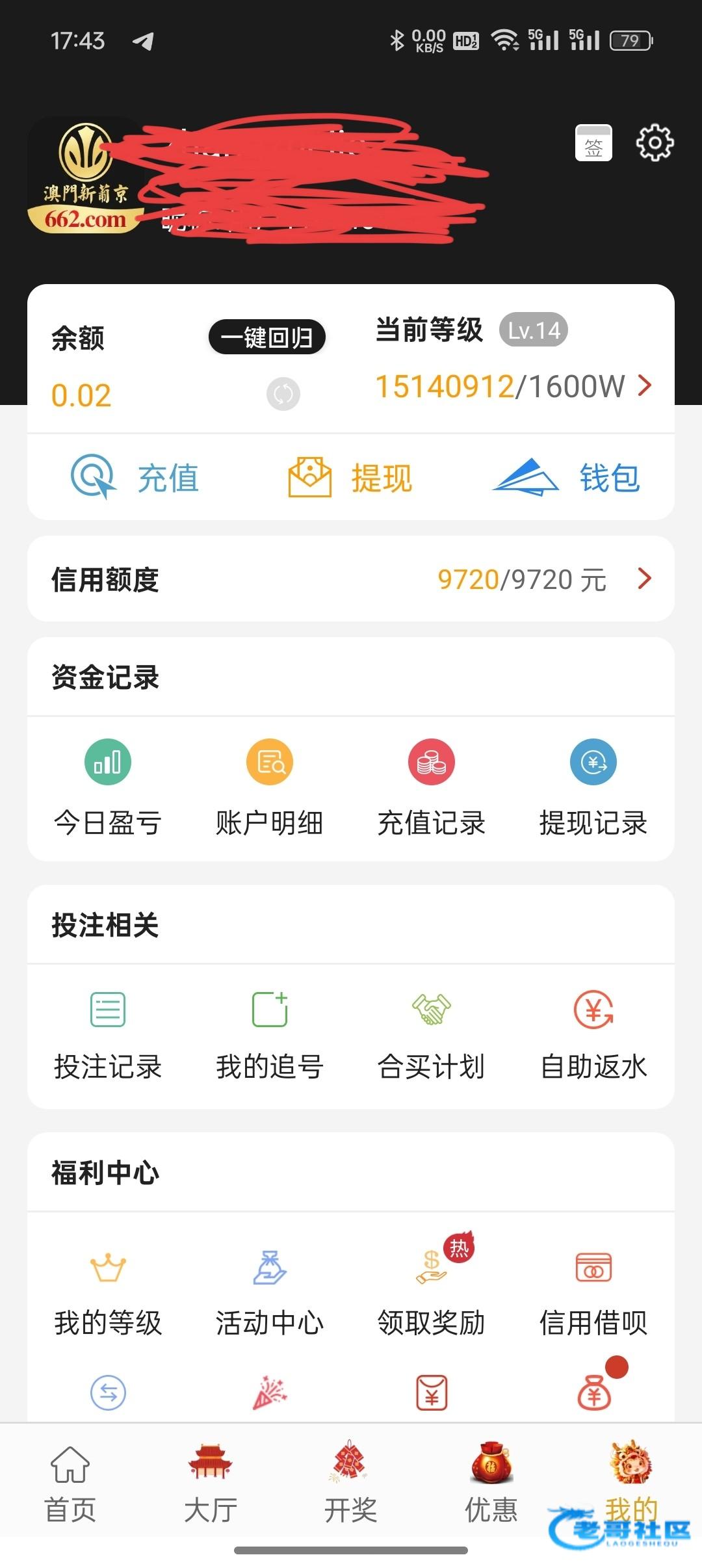Open the 钱包 wallet
Screen dimensions: 702x1568
pos(567,478)
